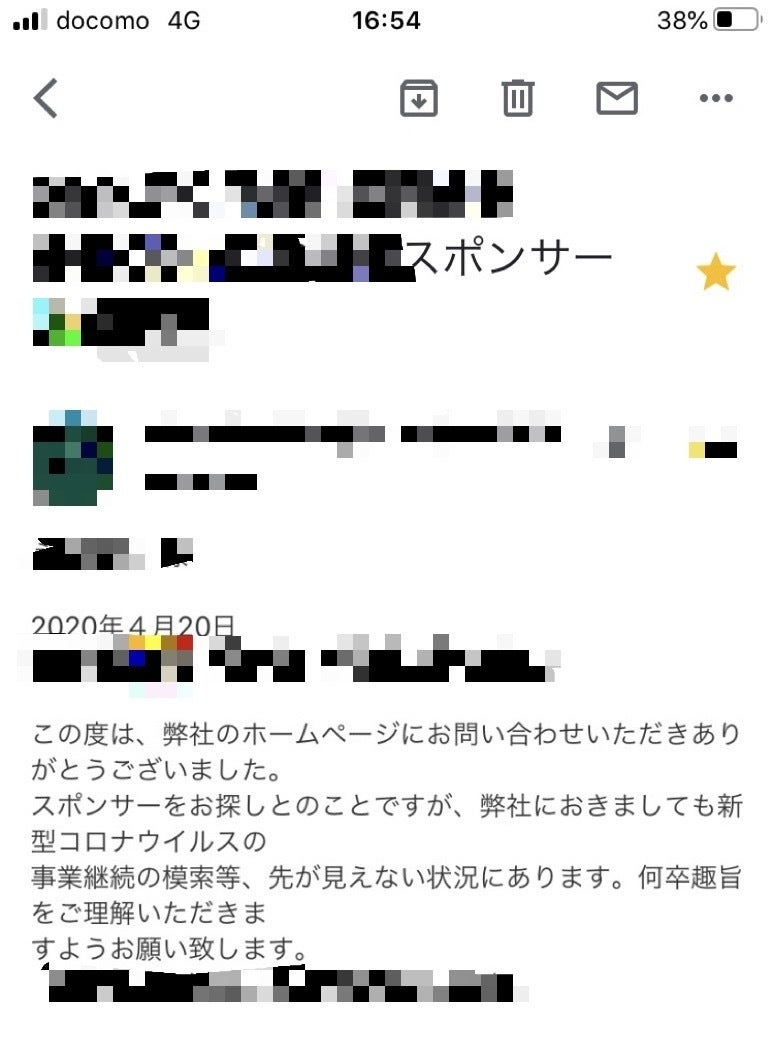Delete this email with the trash icon
The width and height of the screenshot is (774, 1054).
pos(517,98)
